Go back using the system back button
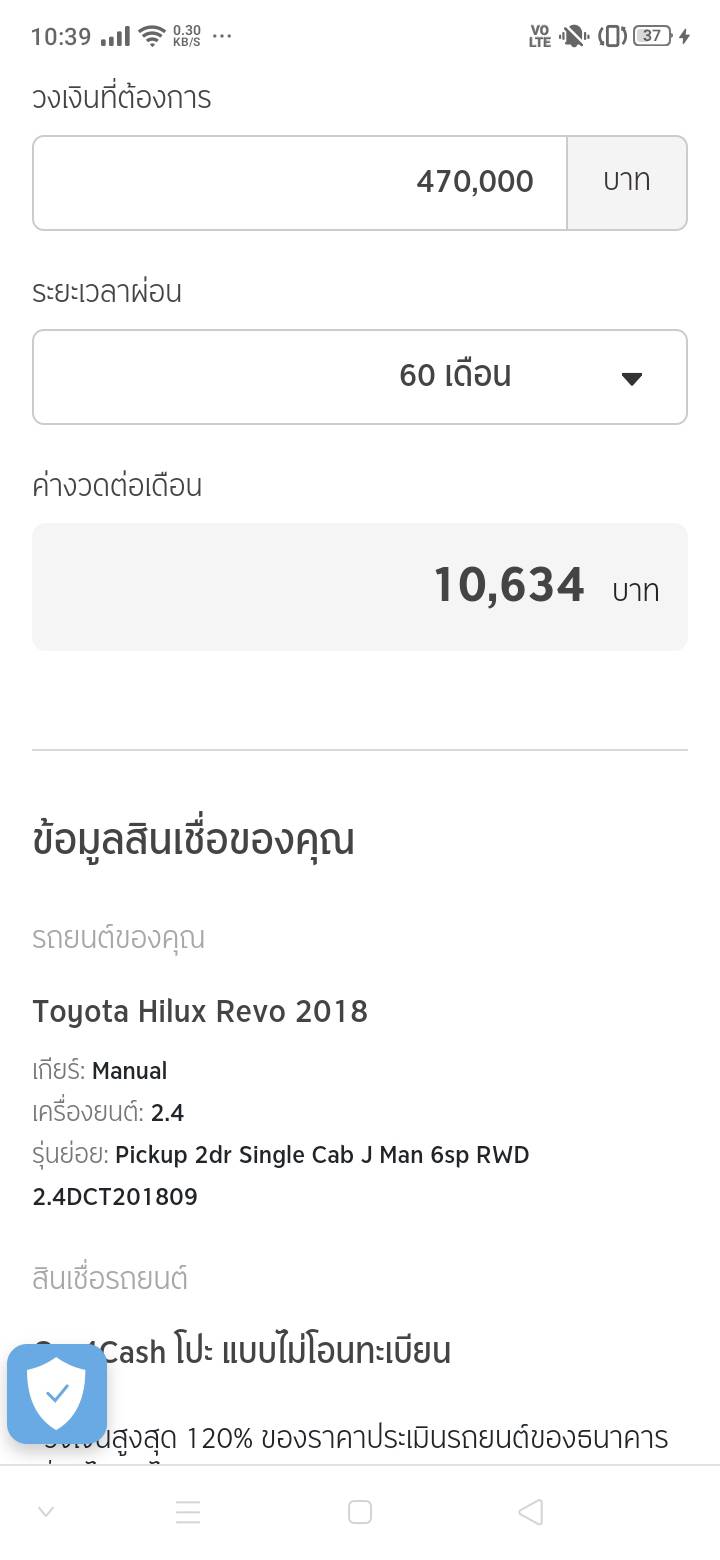Viewport: 720px width, 1560px height. (531, 1512)
